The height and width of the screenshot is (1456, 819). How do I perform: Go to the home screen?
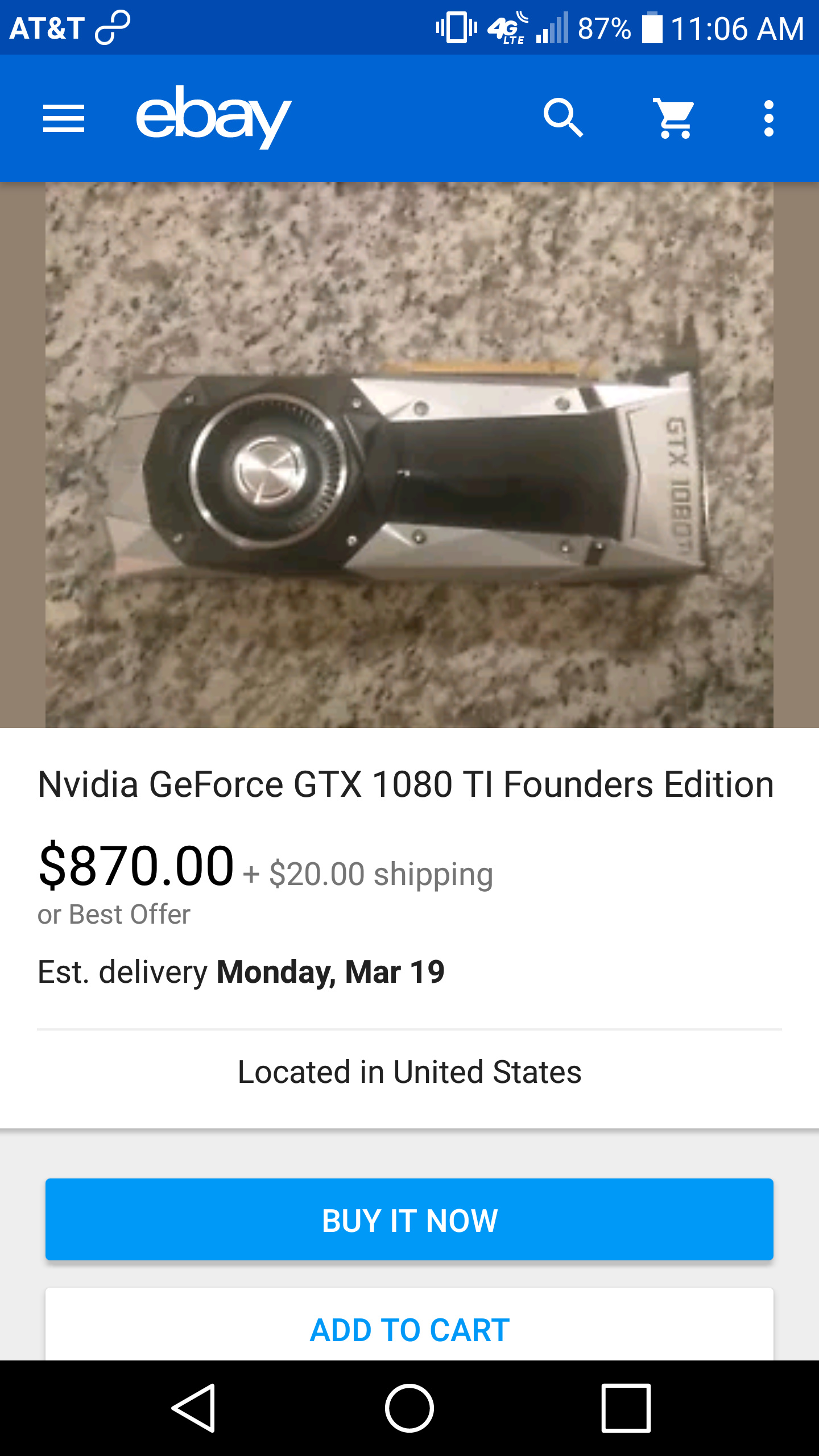(409, 1408)
